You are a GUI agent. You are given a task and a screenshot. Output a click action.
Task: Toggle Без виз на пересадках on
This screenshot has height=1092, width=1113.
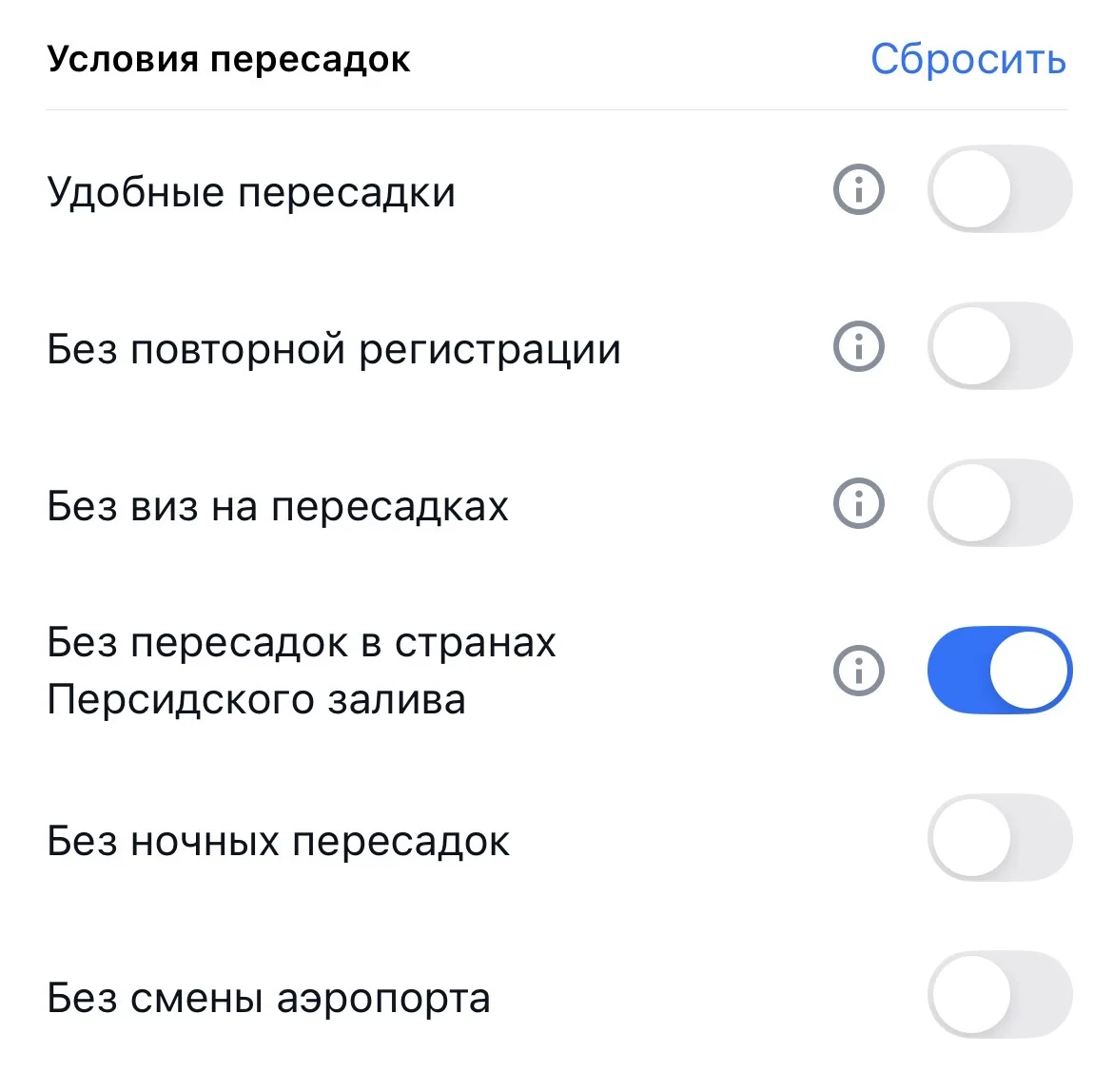coord(999,503)
